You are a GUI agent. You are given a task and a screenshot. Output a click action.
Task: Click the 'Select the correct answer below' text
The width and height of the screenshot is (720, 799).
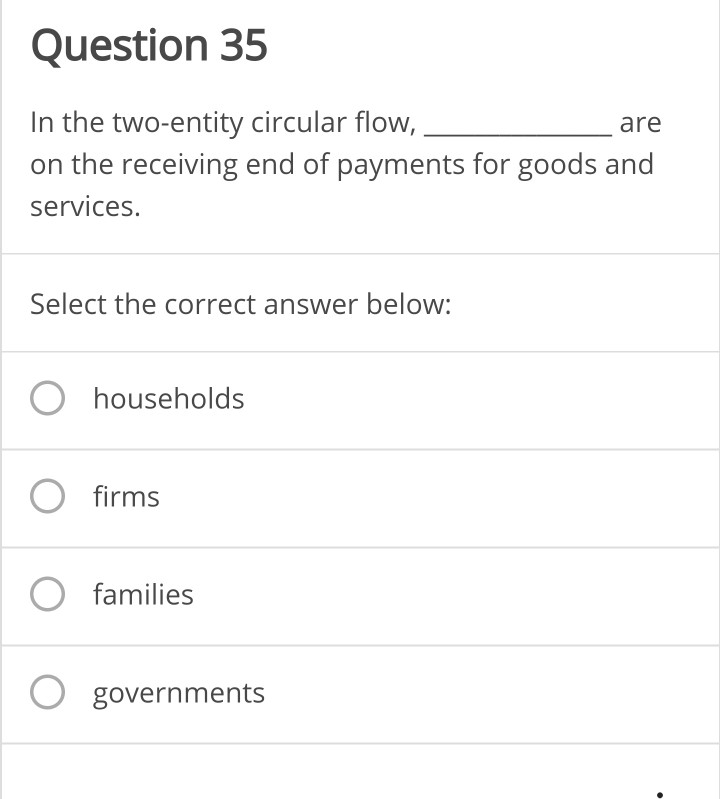click(x=239, y=303)
